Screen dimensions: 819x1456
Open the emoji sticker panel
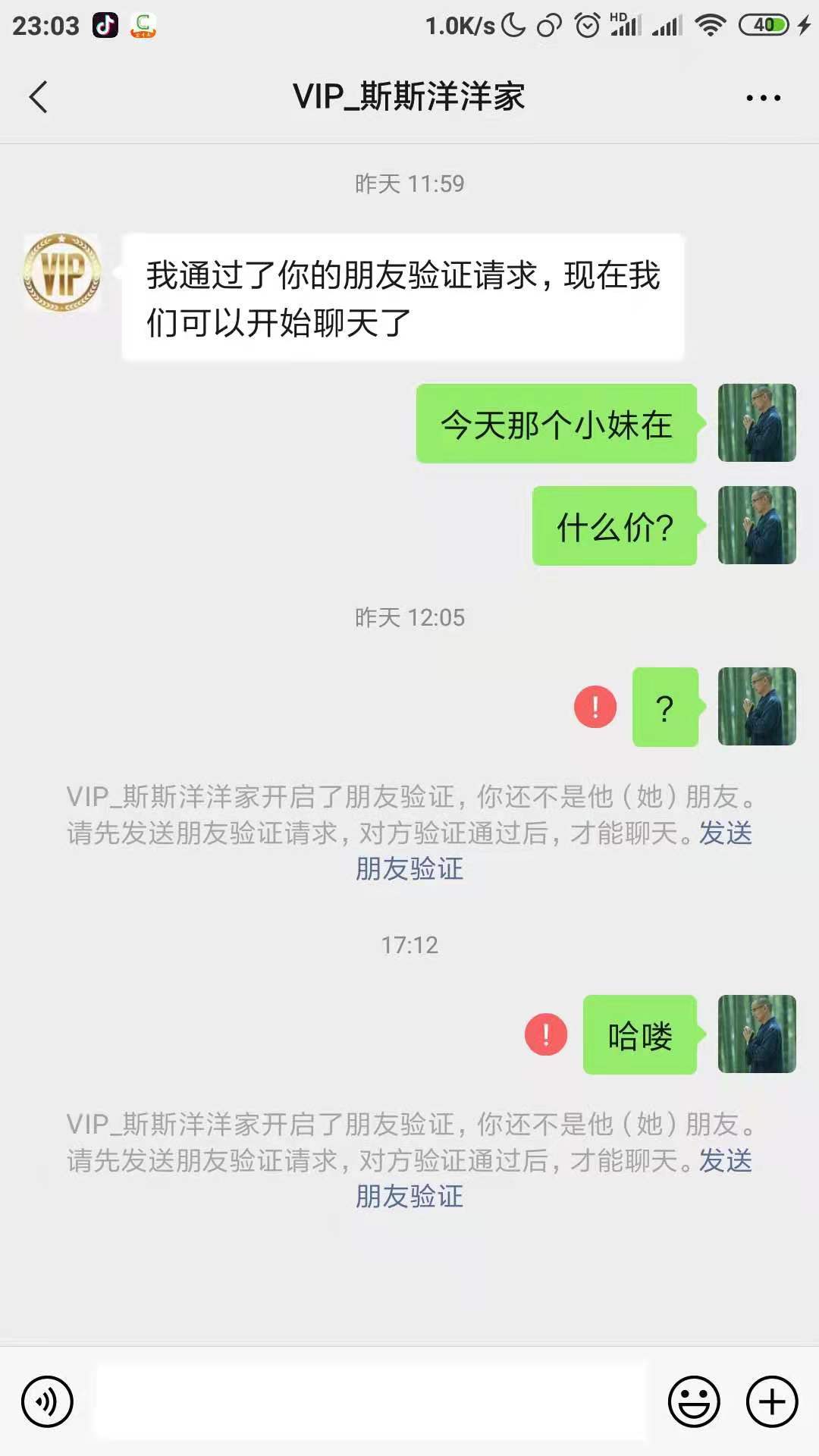(694, 1401)
